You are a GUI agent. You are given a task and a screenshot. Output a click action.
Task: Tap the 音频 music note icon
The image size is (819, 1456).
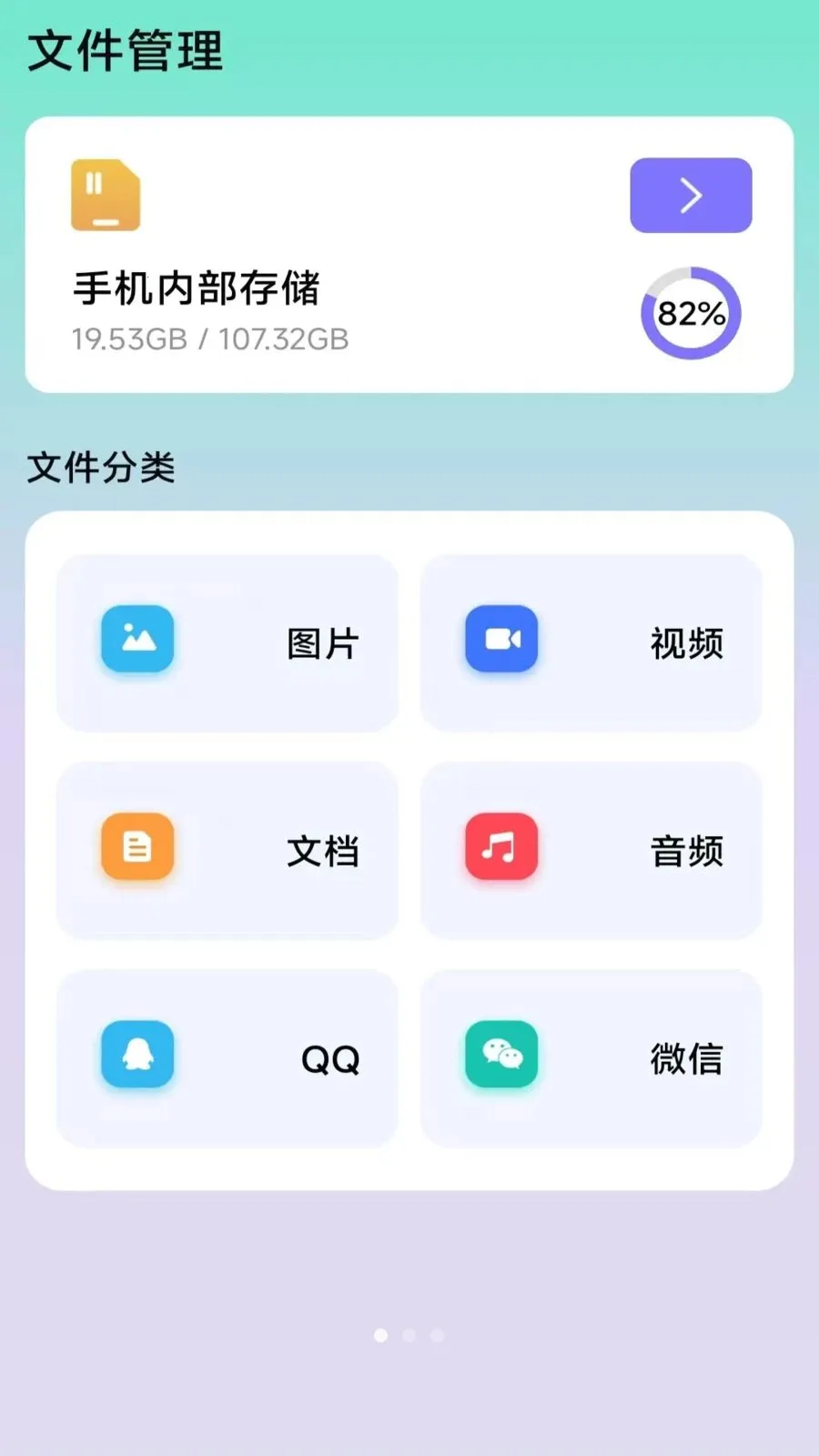pyautogui.click(x=501, y=848)
